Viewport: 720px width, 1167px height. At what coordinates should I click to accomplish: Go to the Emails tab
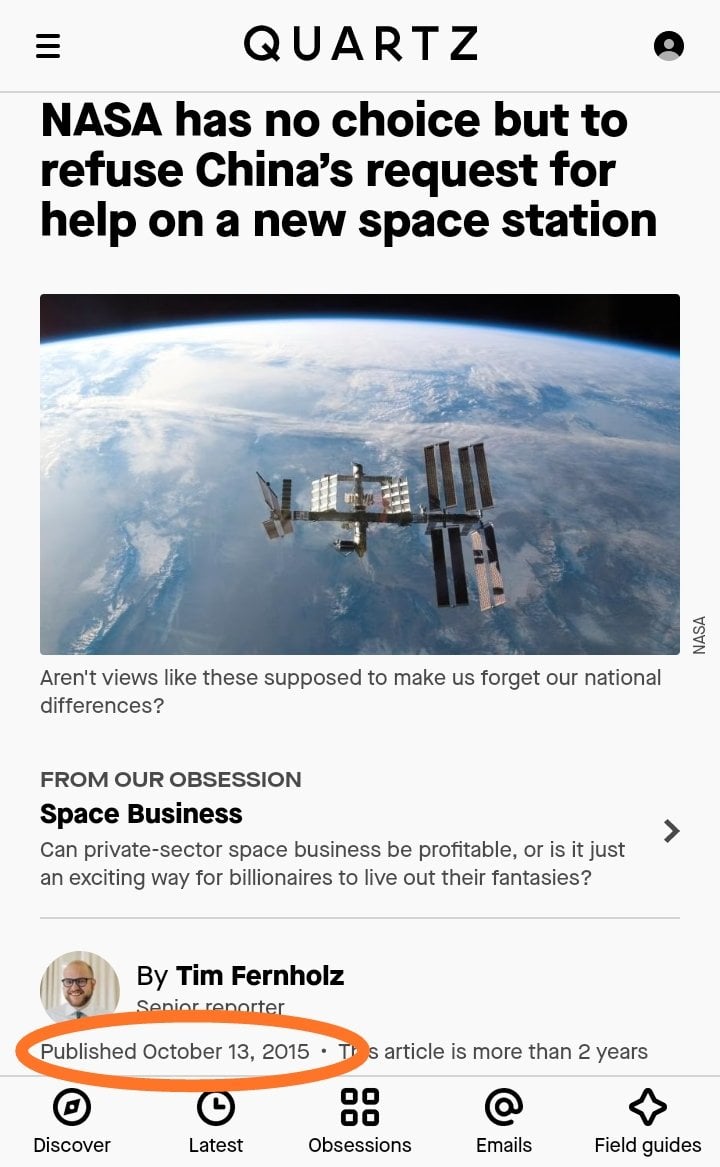[504, 1122]
